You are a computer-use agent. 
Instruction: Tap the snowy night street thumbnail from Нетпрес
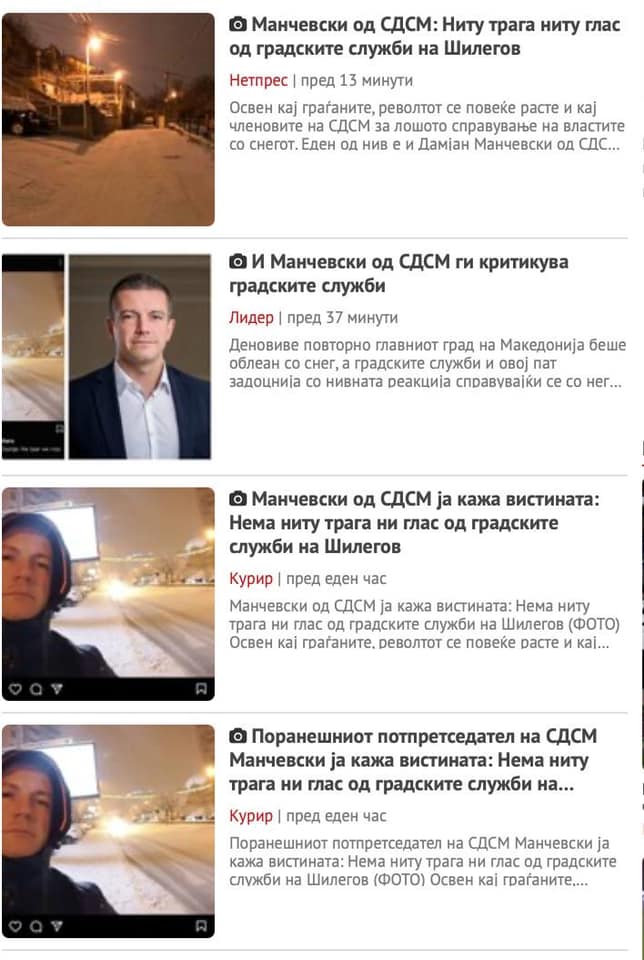[108, 120]
